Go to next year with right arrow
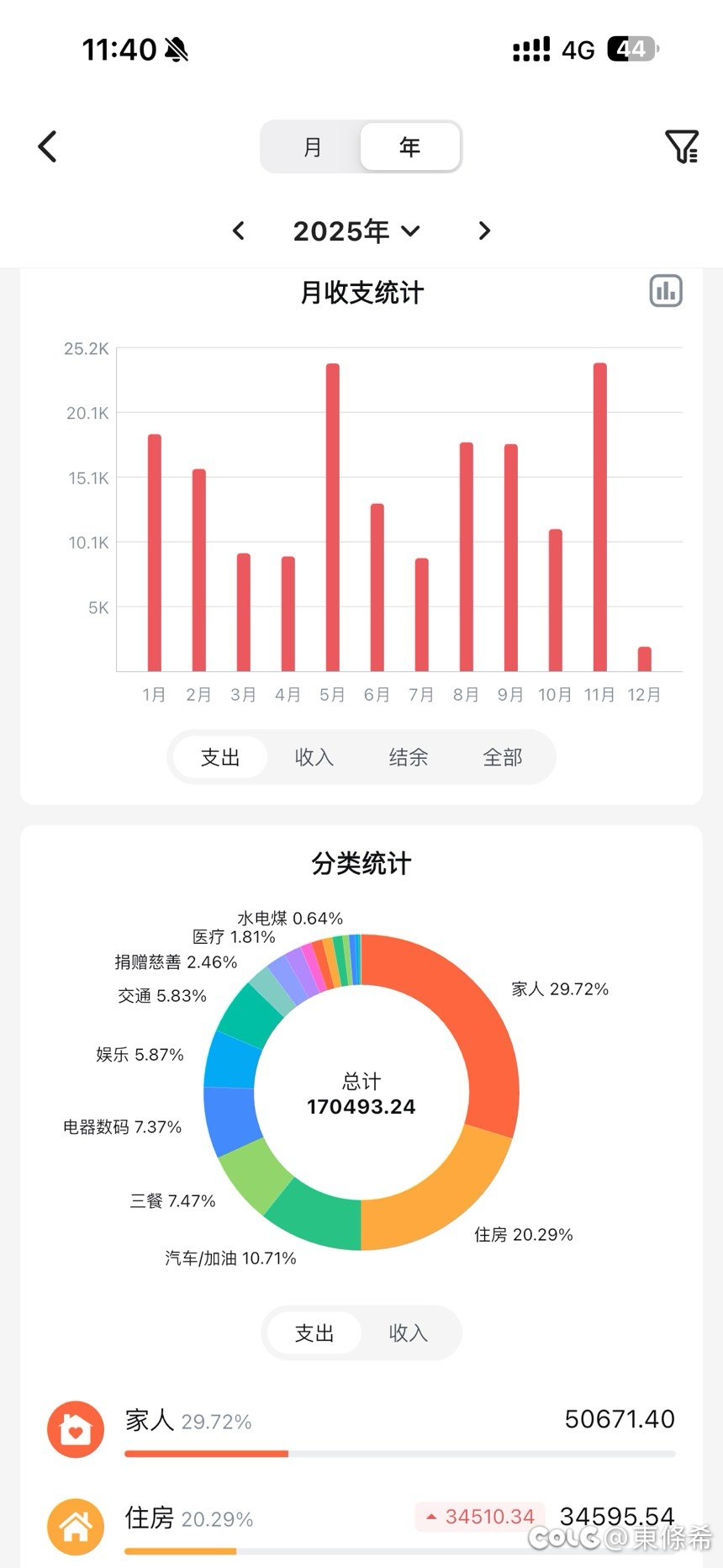The height and width of the screenshot is (1568, 723). (484, 230)
